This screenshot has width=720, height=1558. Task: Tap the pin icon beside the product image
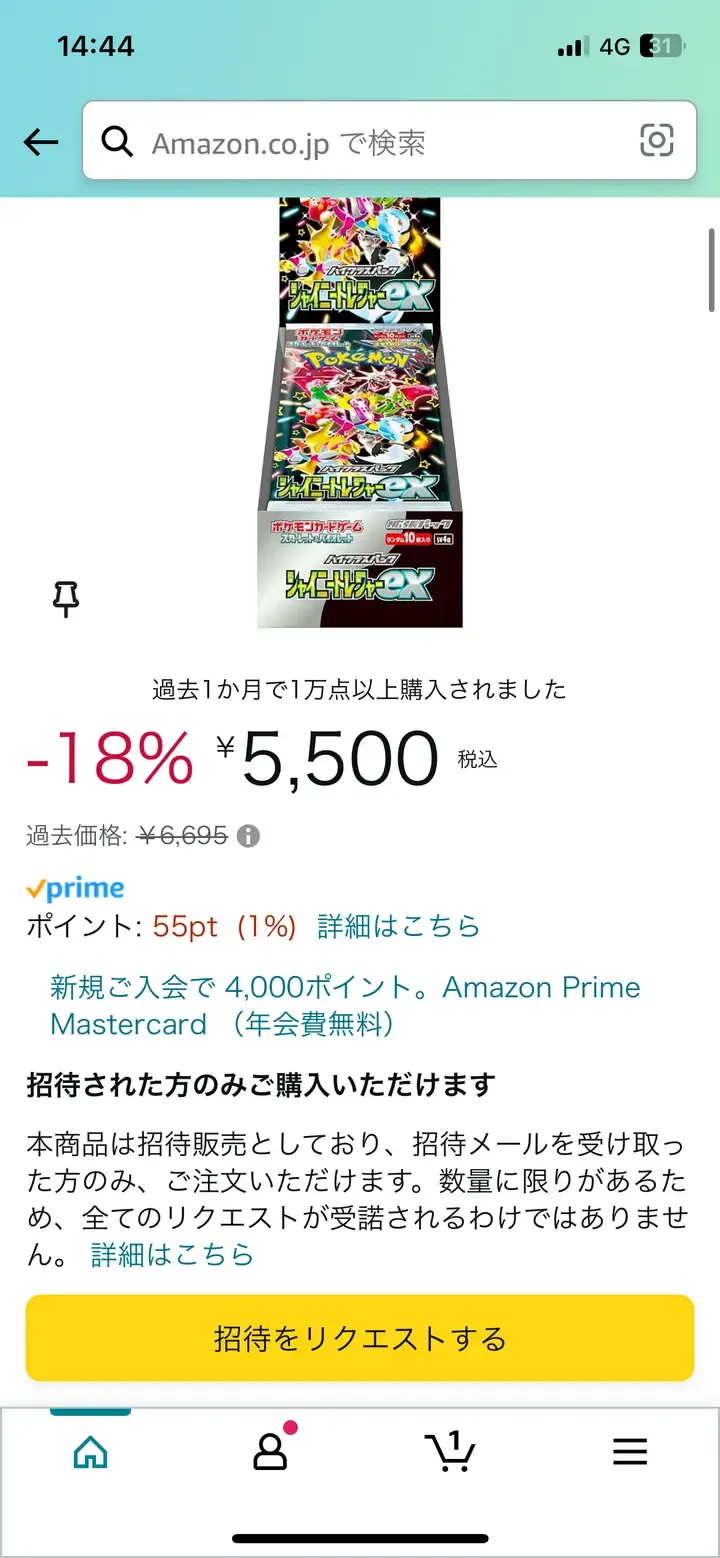(x=66, y=599)
